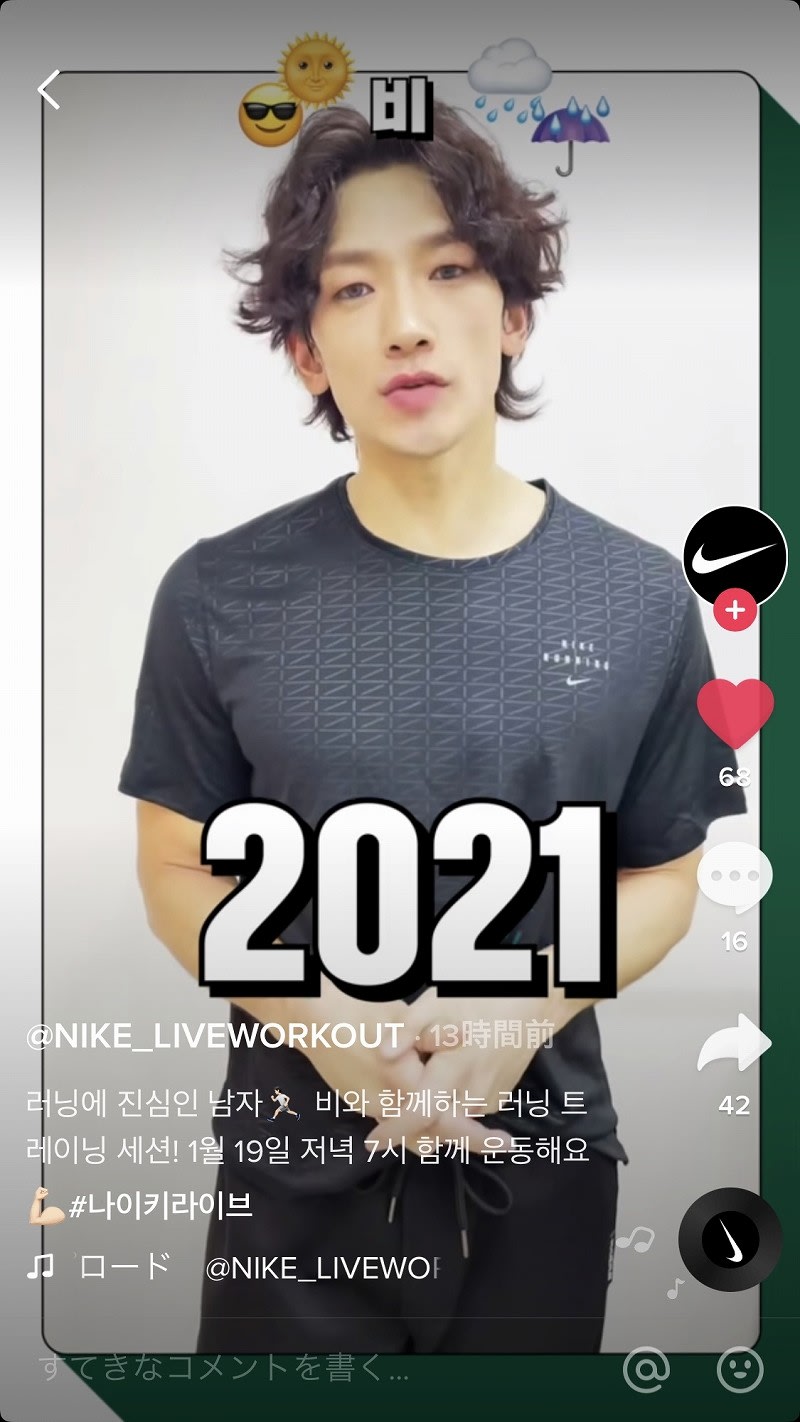Follow the account via red plus
The width and height of the screenshot is (800, 1422).
(735, 610)
